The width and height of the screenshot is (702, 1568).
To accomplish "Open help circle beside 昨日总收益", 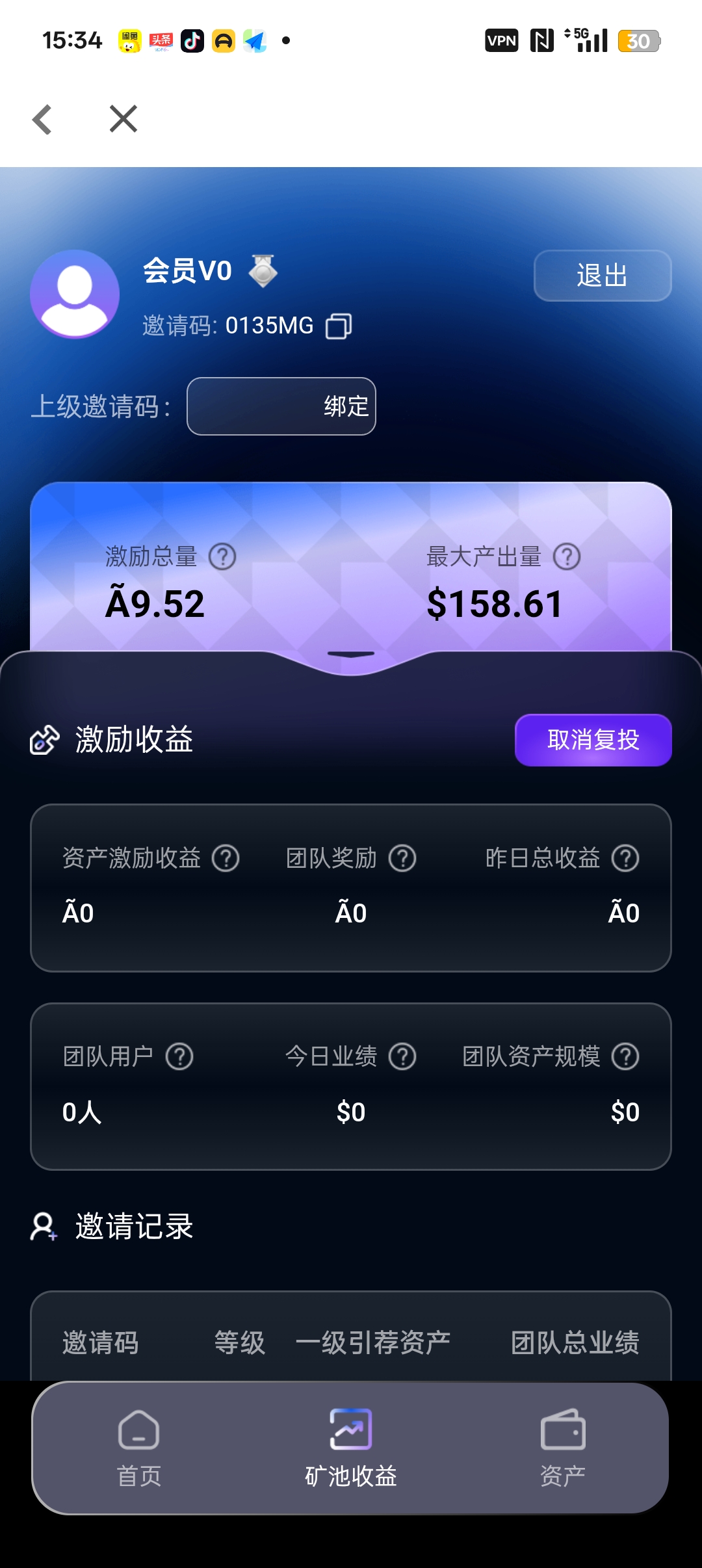I will tap(625, 858).
